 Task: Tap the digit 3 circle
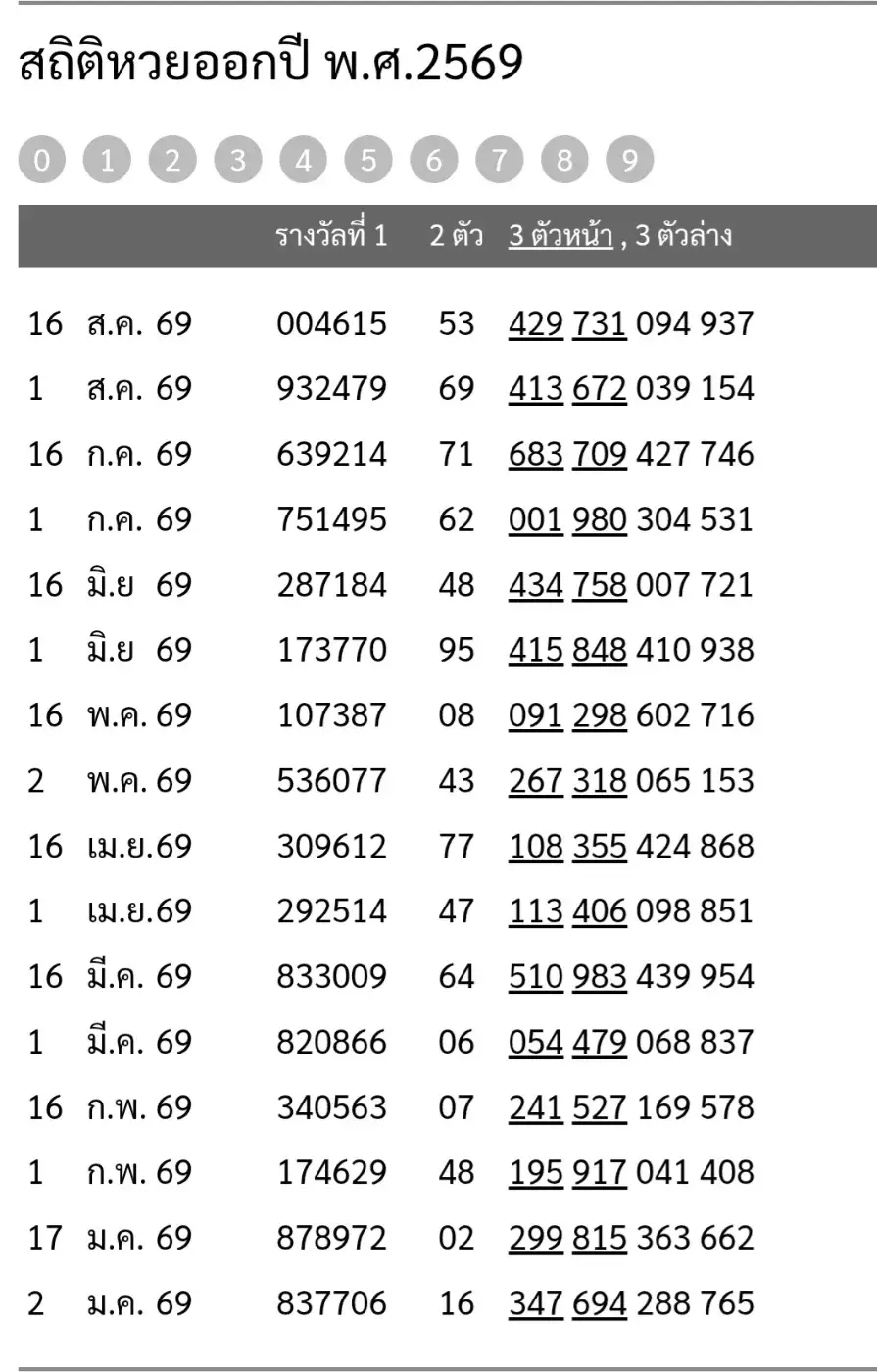(x=238, y=160)
